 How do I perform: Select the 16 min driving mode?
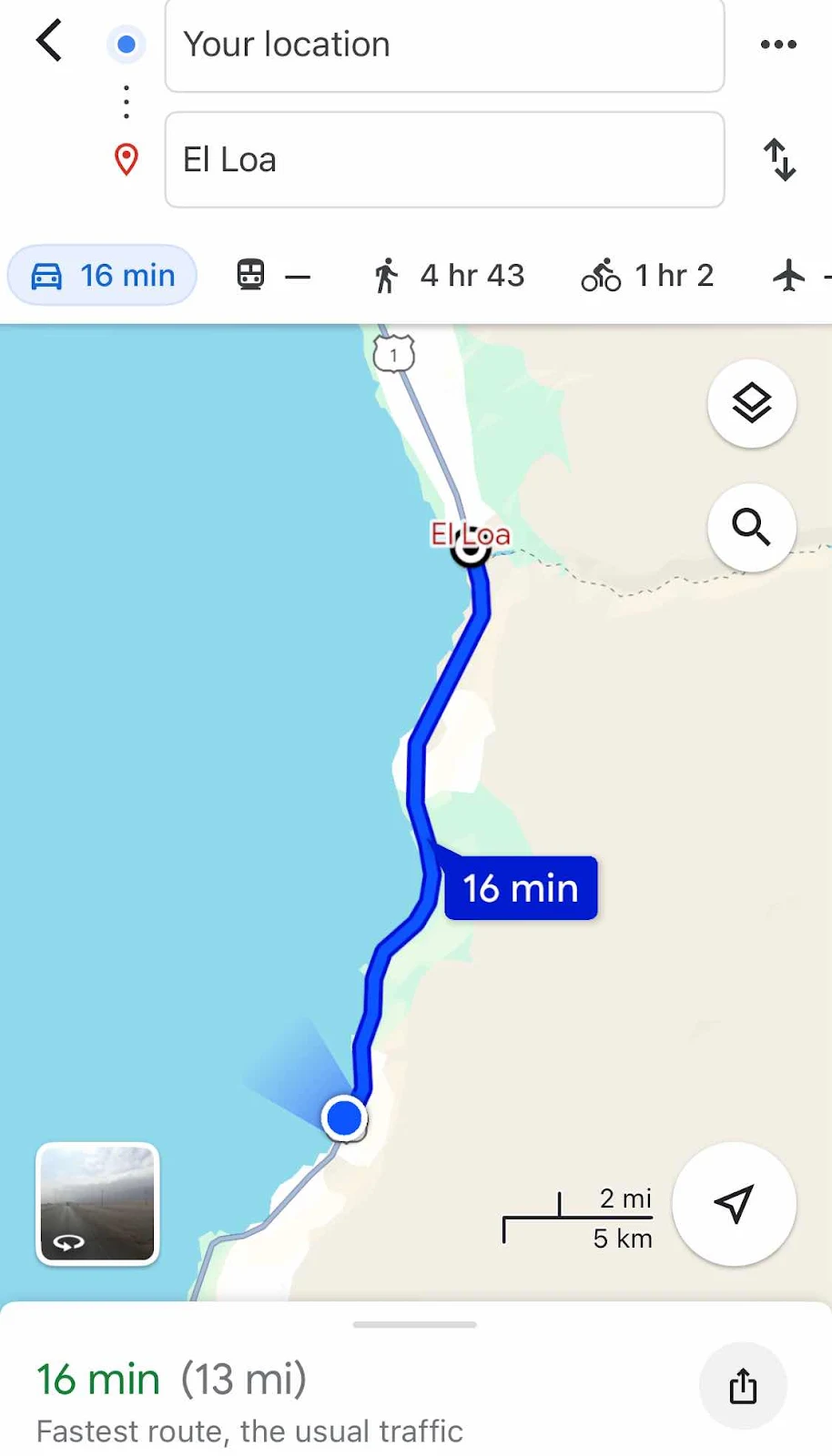(103, 275)
